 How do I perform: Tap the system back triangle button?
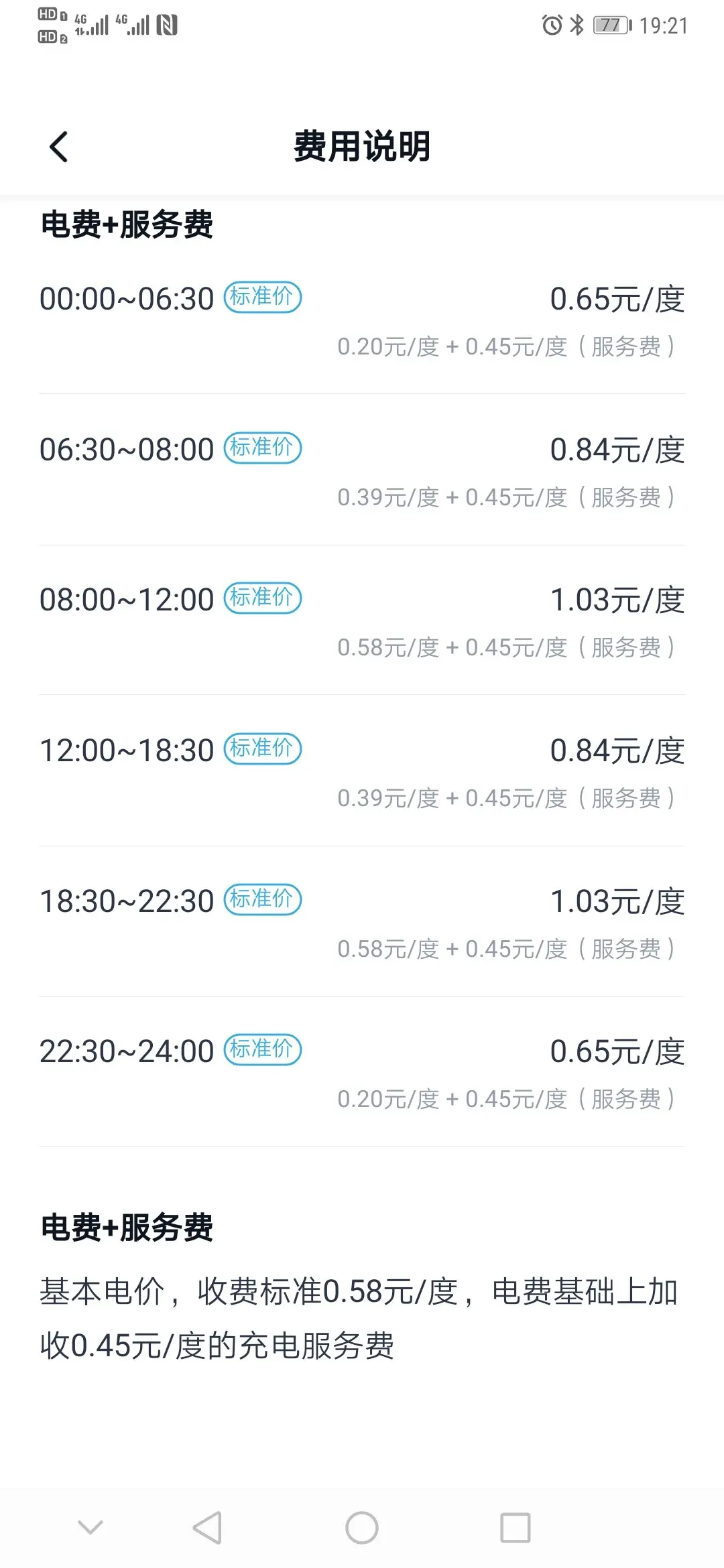(x=207, y=1528)
